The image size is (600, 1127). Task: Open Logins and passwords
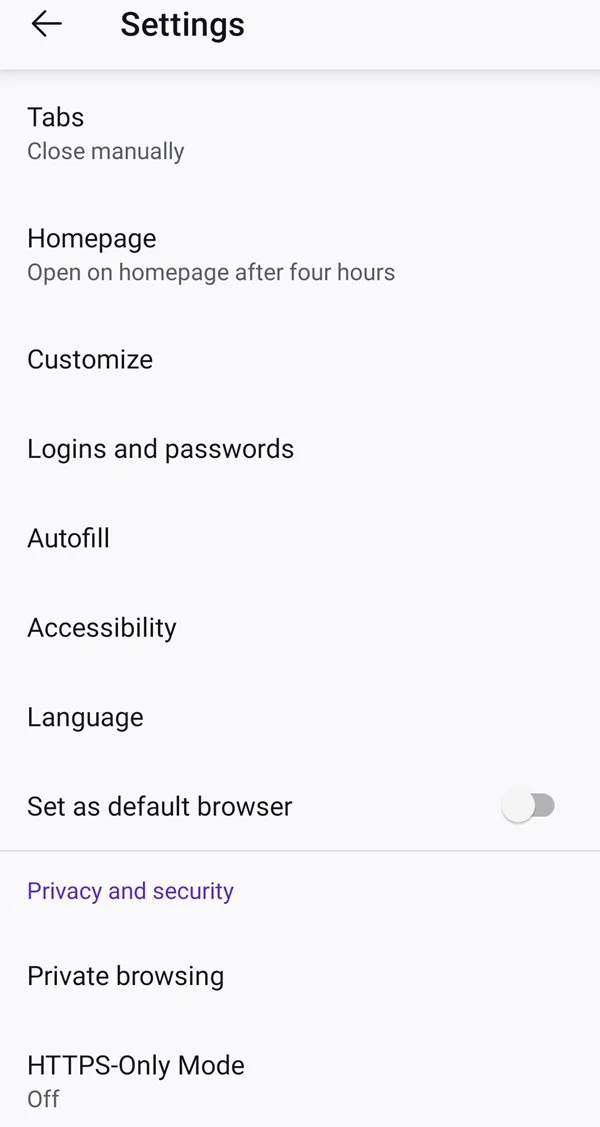pyautogui.click(x=300, y=448)
